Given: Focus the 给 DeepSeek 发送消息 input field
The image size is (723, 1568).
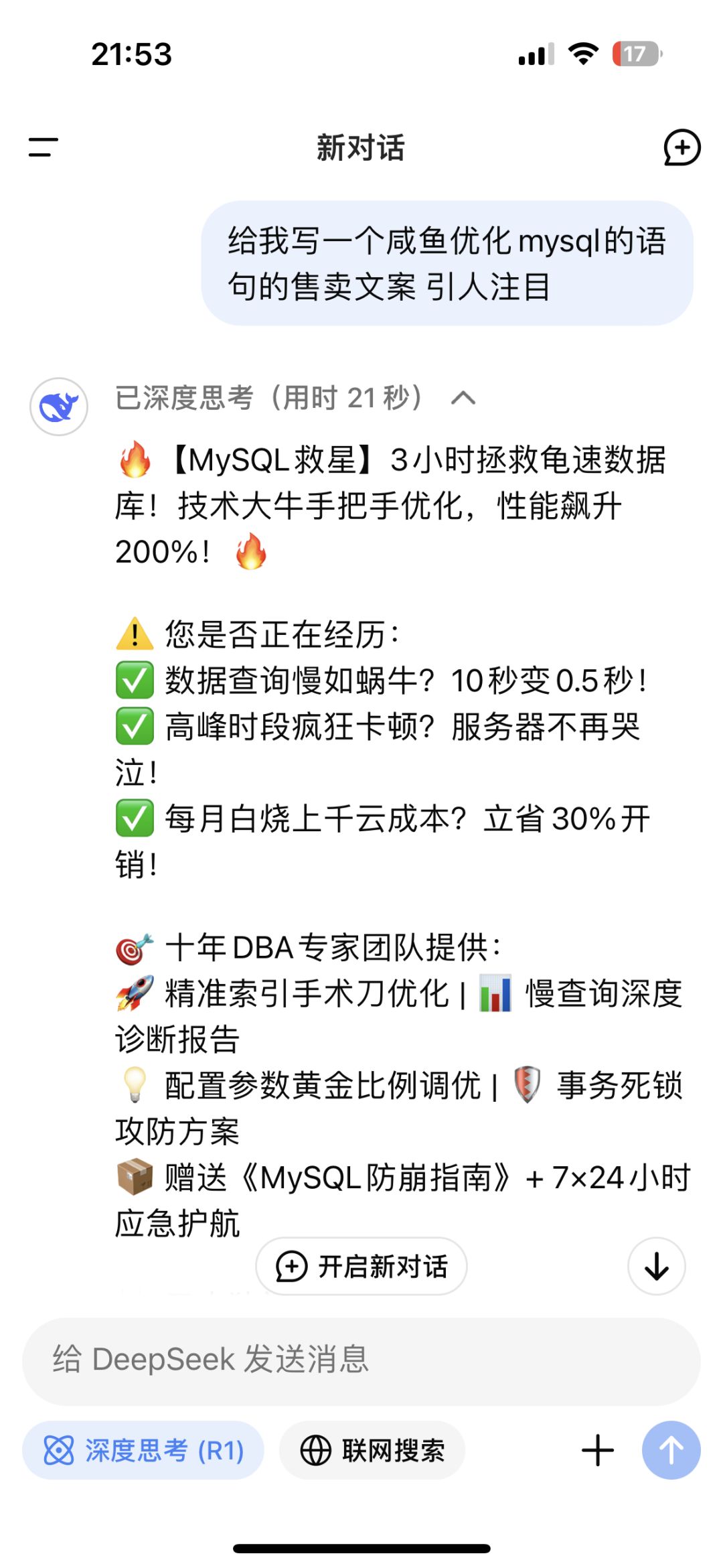Looking at the screenshot, I should [361, 1360].
